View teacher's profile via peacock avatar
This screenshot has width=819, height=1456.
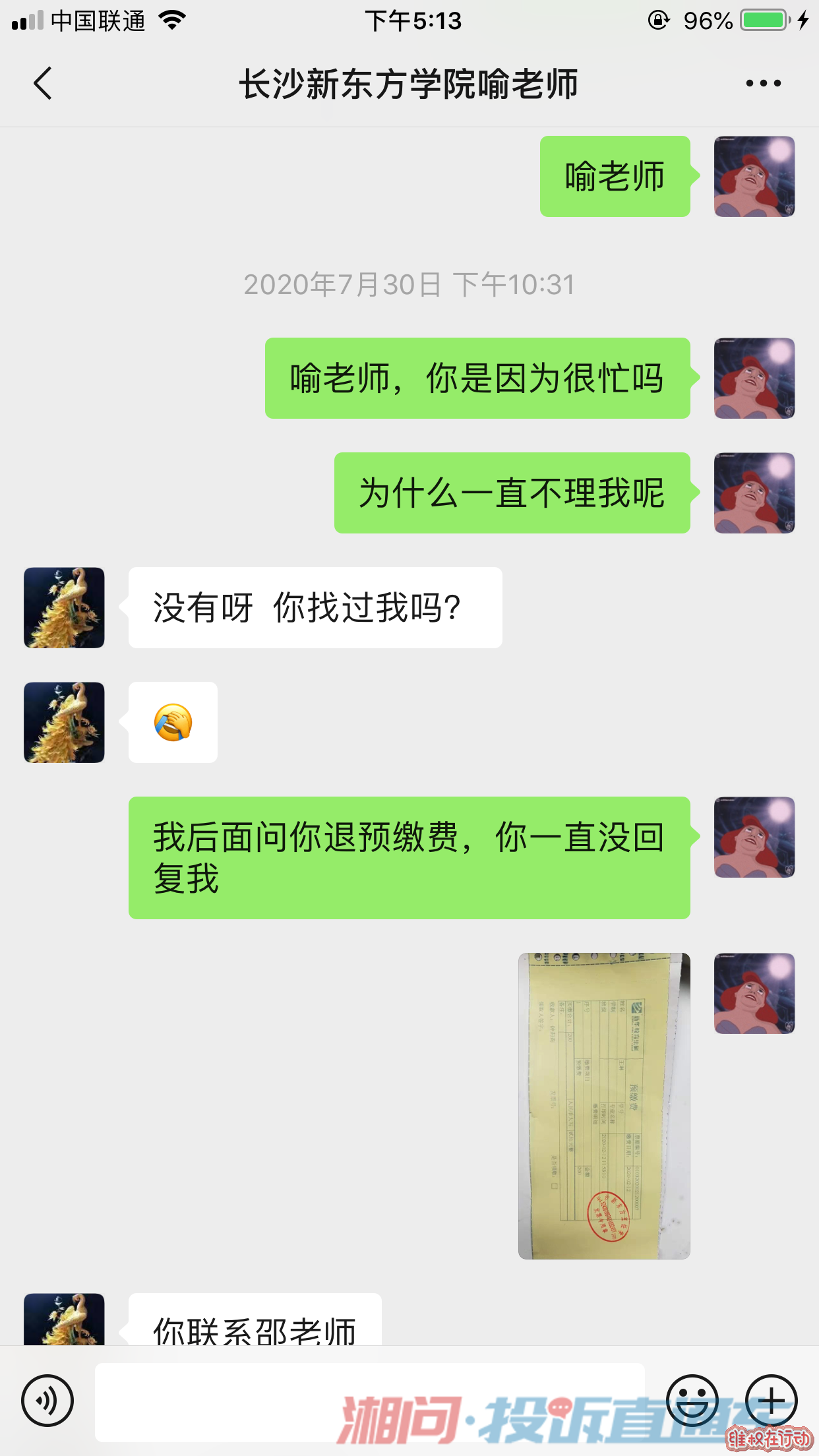[x=64, y=607]
